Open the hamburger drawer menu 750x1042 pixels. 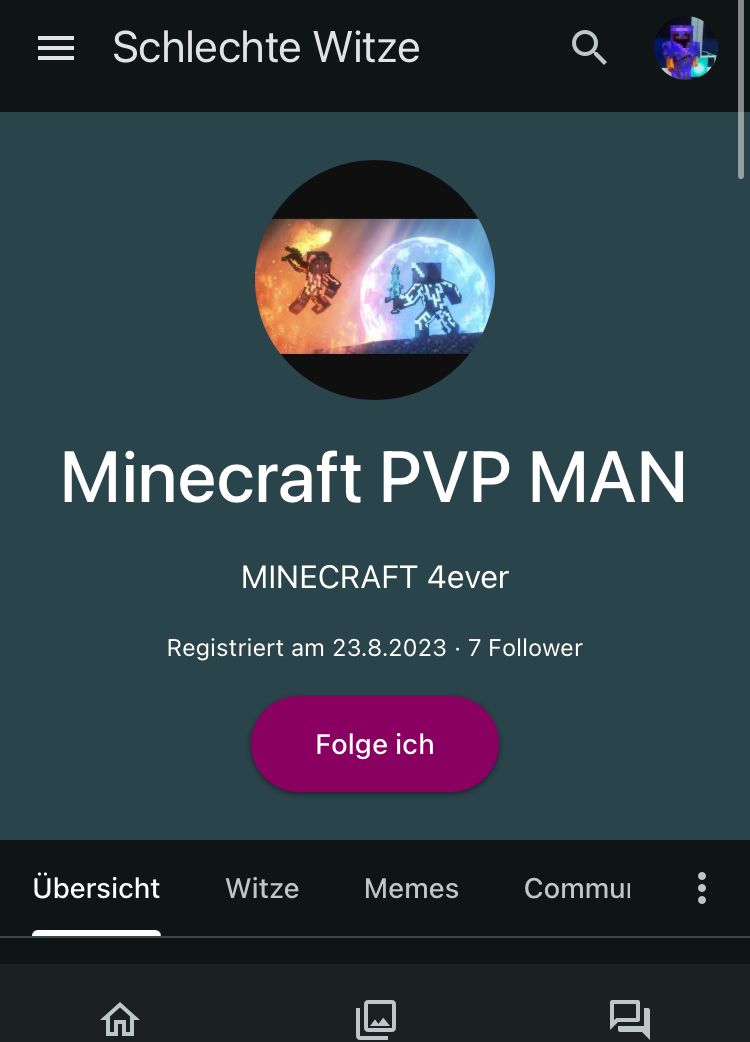56,48
